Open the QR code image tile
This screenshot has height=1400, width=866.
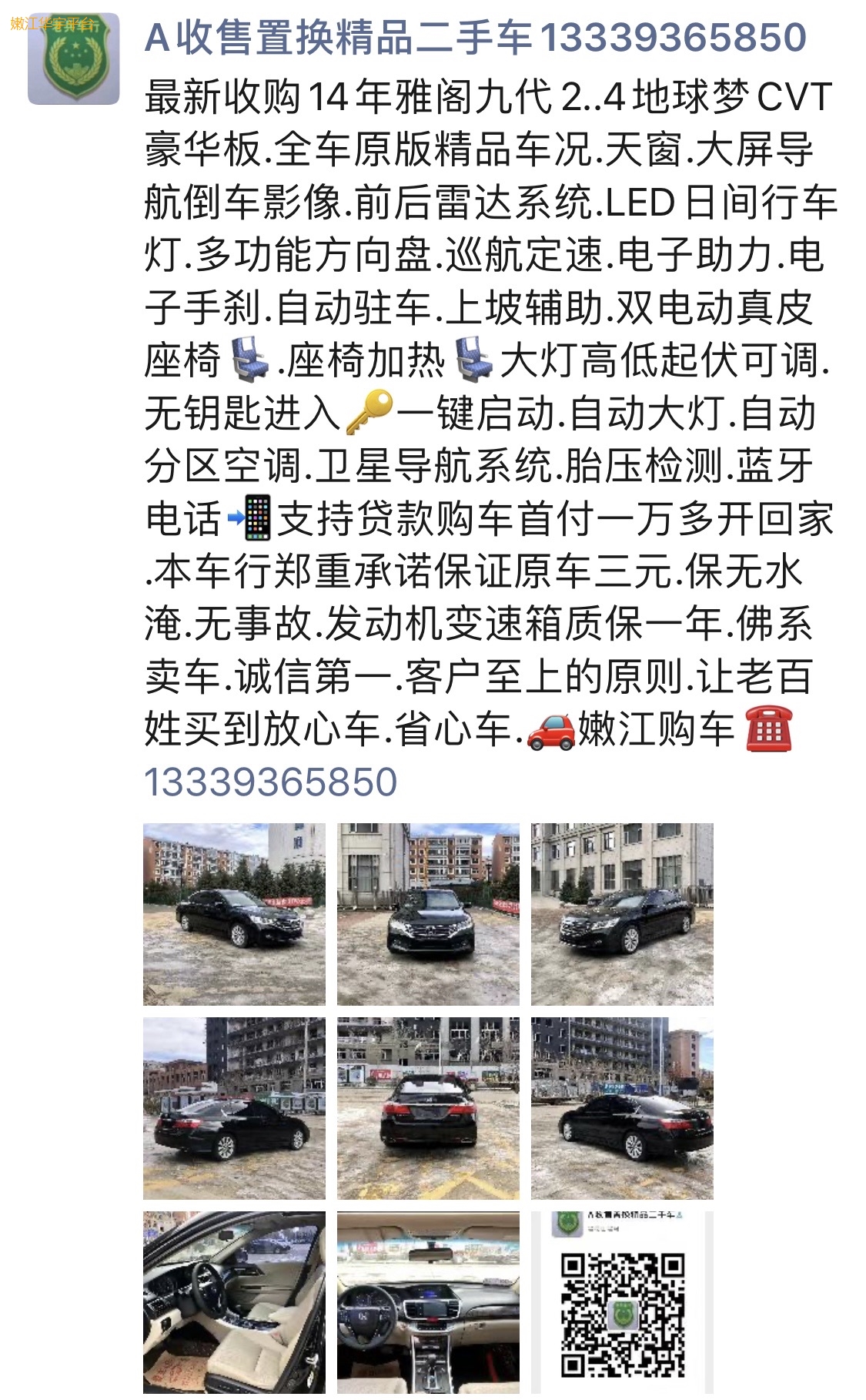(622, 1302)
